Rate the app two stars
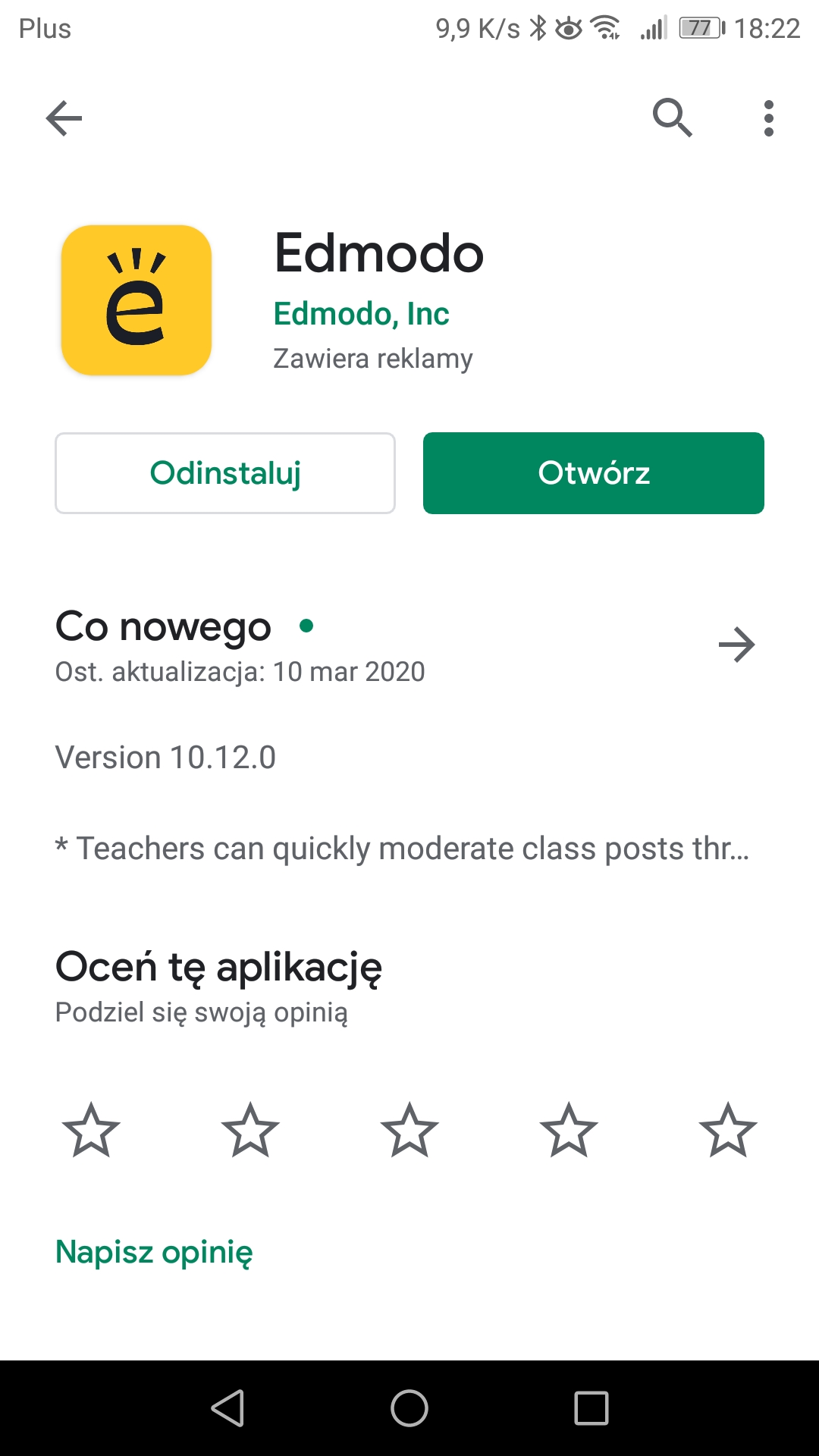Screen dimensions: 819x1456 [250, 1130]
